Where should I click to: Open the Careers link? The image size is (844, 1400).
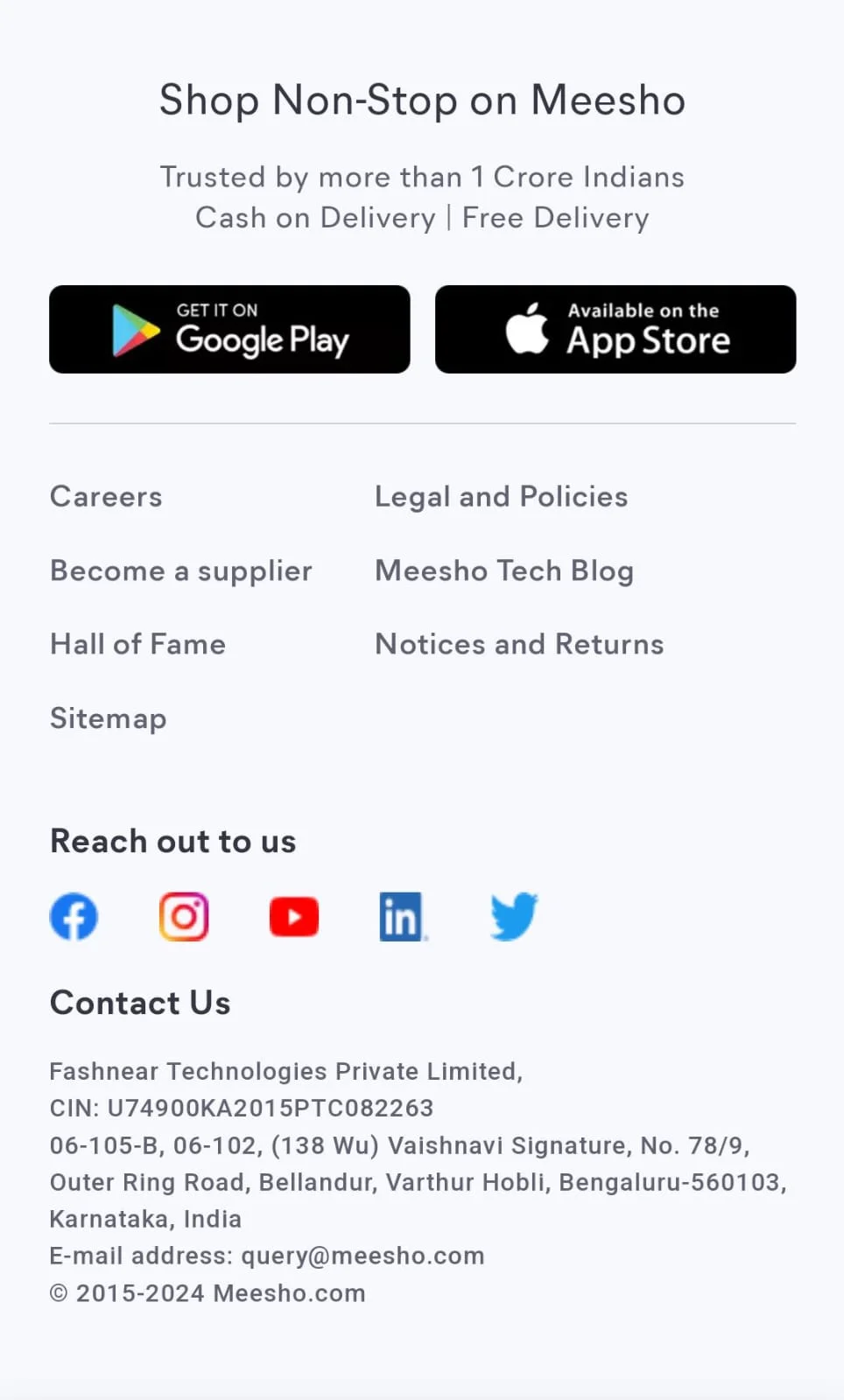point(106,496)
